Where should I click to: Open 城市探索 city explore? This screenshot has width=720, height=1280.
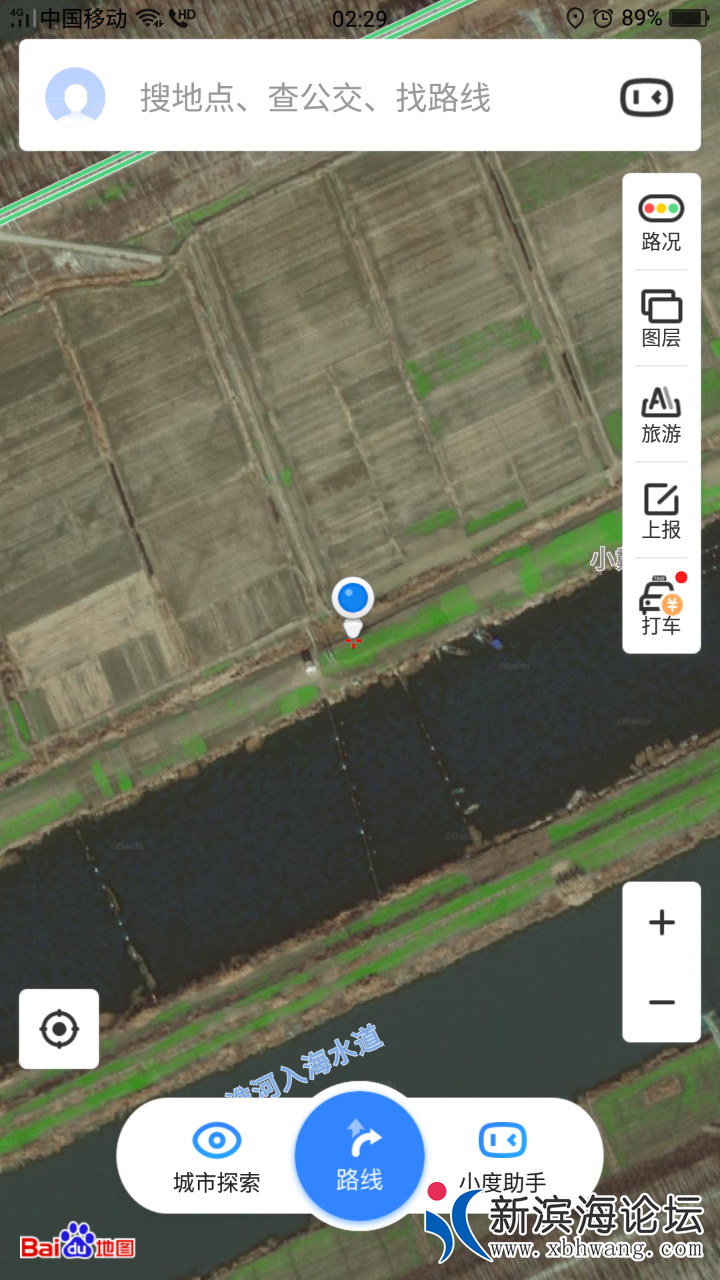217,1157
